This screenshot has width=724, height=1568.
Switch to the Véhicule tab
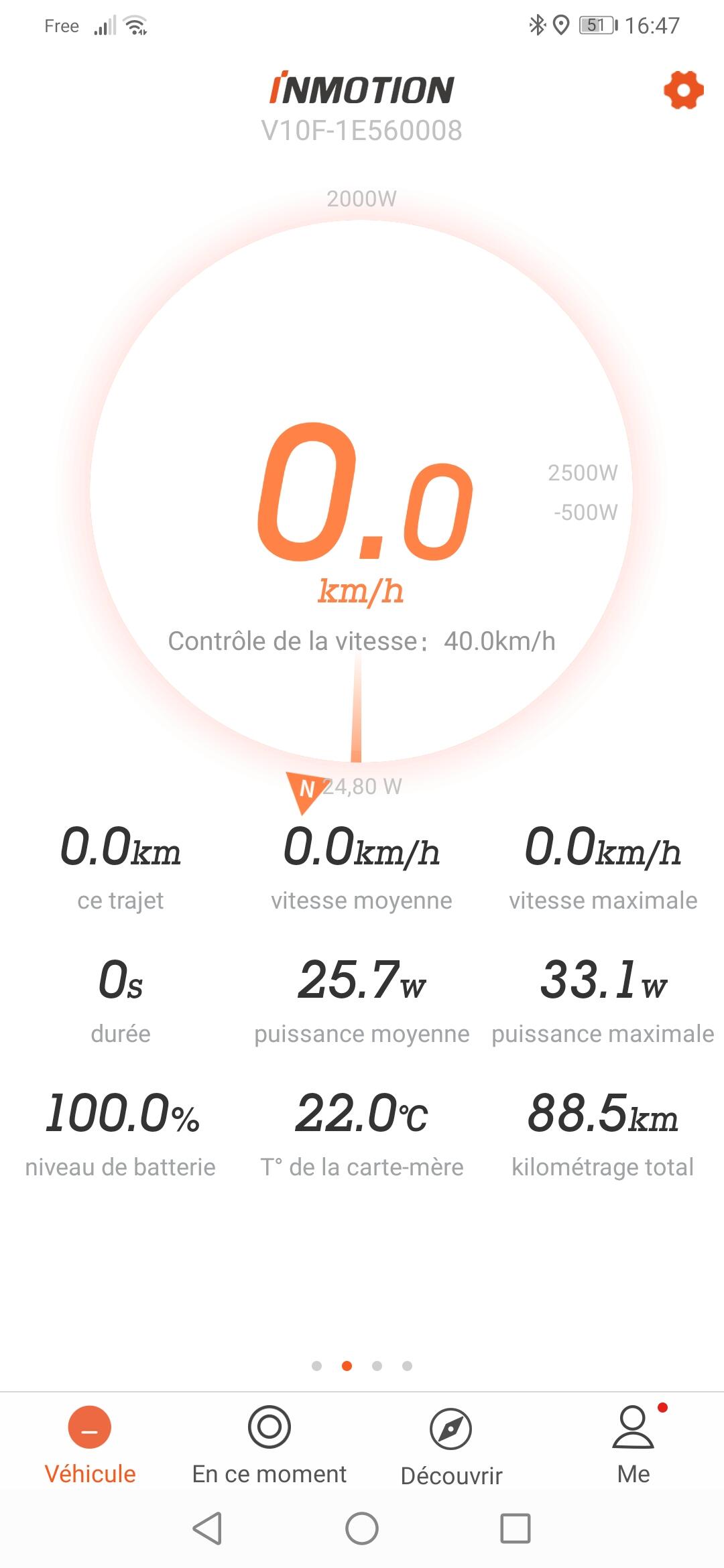90,1445
